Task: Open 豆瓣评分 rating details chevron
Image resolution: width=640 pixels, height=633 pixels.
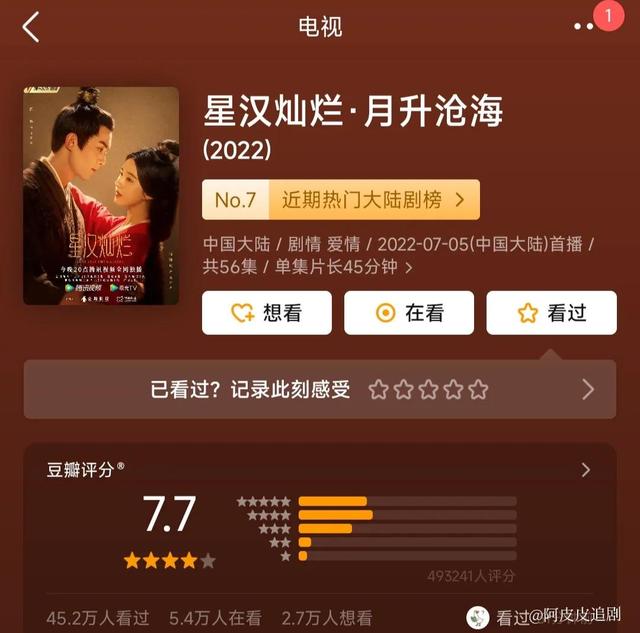Action: pos(586,470)
